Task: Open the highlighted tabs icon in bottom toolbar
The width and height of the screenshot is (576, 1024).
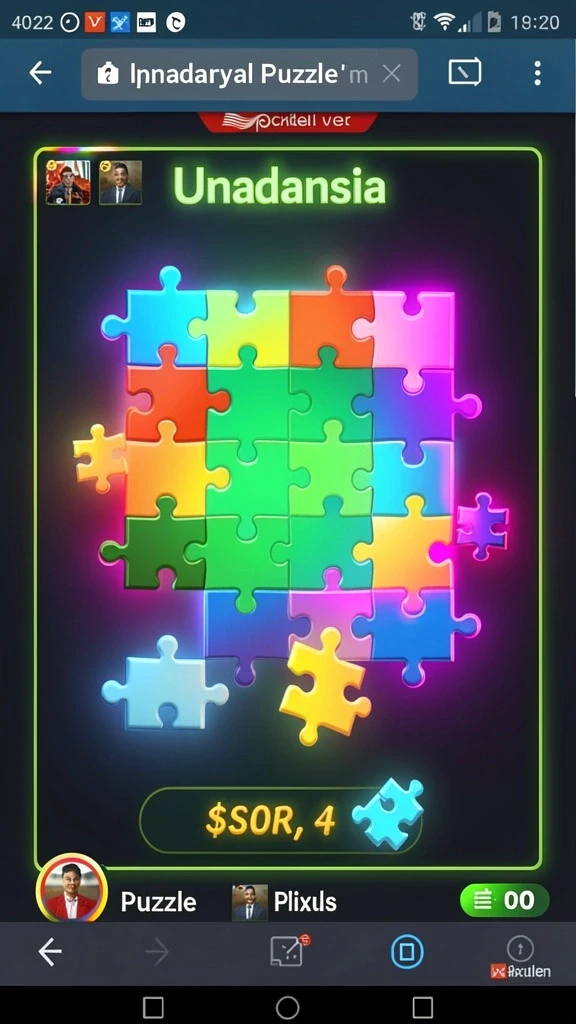Action: [x=407, y=952]
